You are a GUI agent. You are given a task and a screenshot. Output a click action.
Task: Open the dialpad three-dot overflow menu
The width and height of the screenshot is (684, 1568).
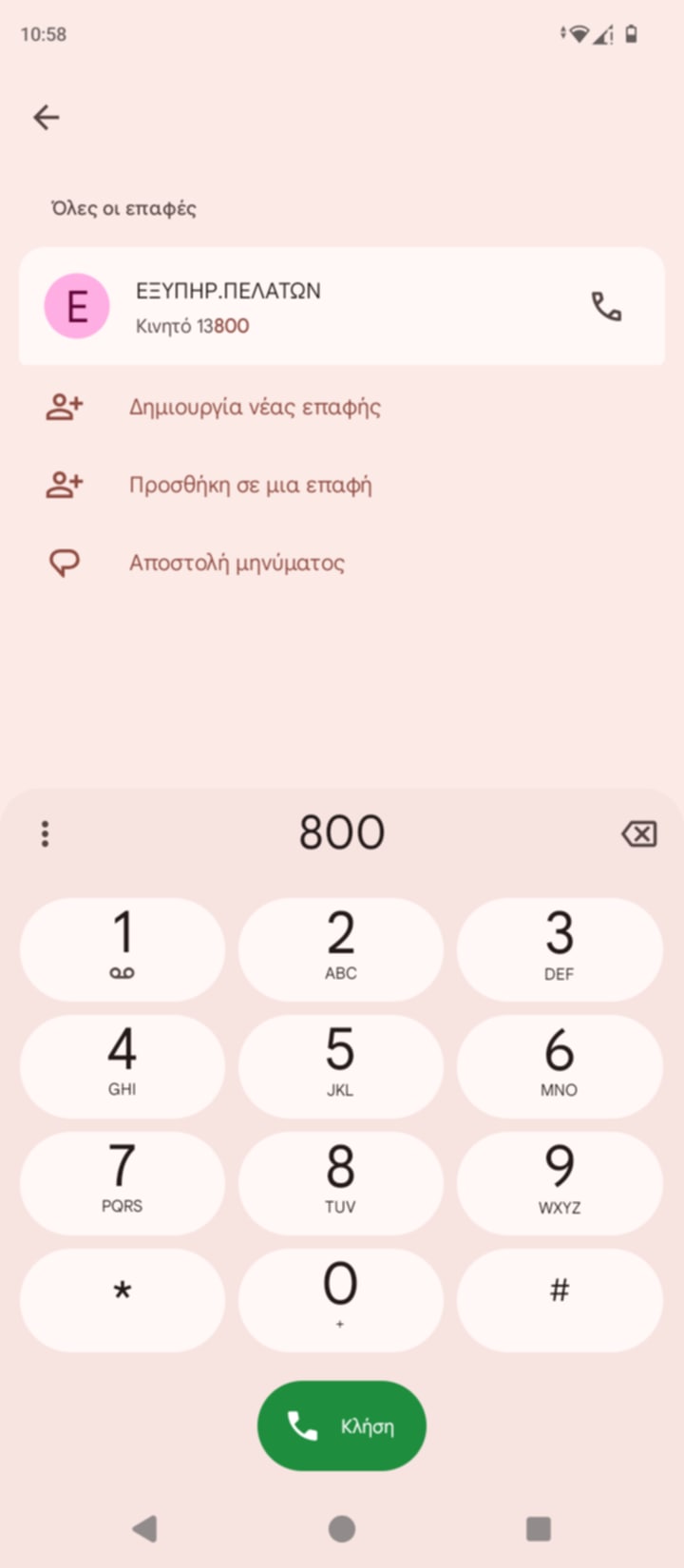pyautogui.click(x=45, y=833)
